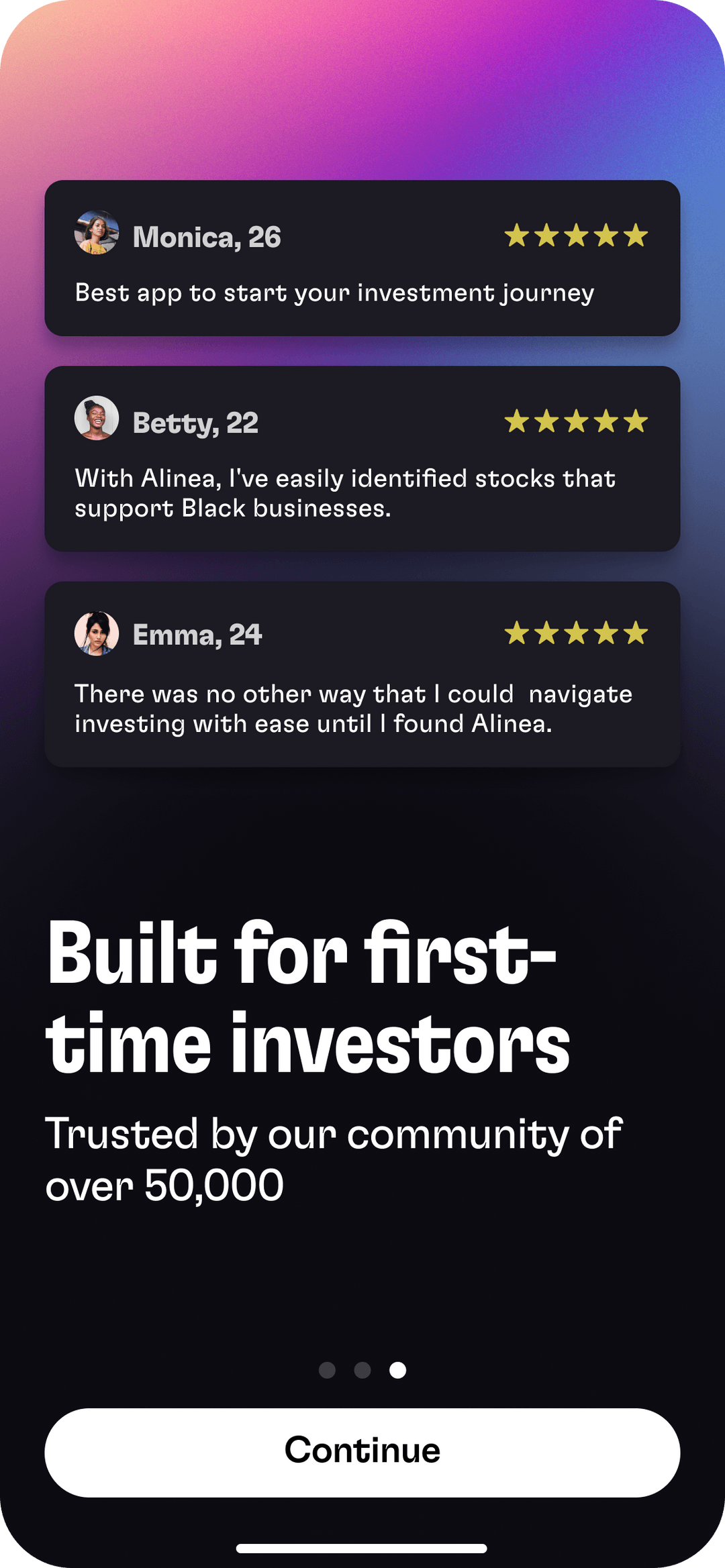The width and height of the screenshot is (725, 1568).
Task: Tap Emma's profile avatar
Action: point(96,634)
